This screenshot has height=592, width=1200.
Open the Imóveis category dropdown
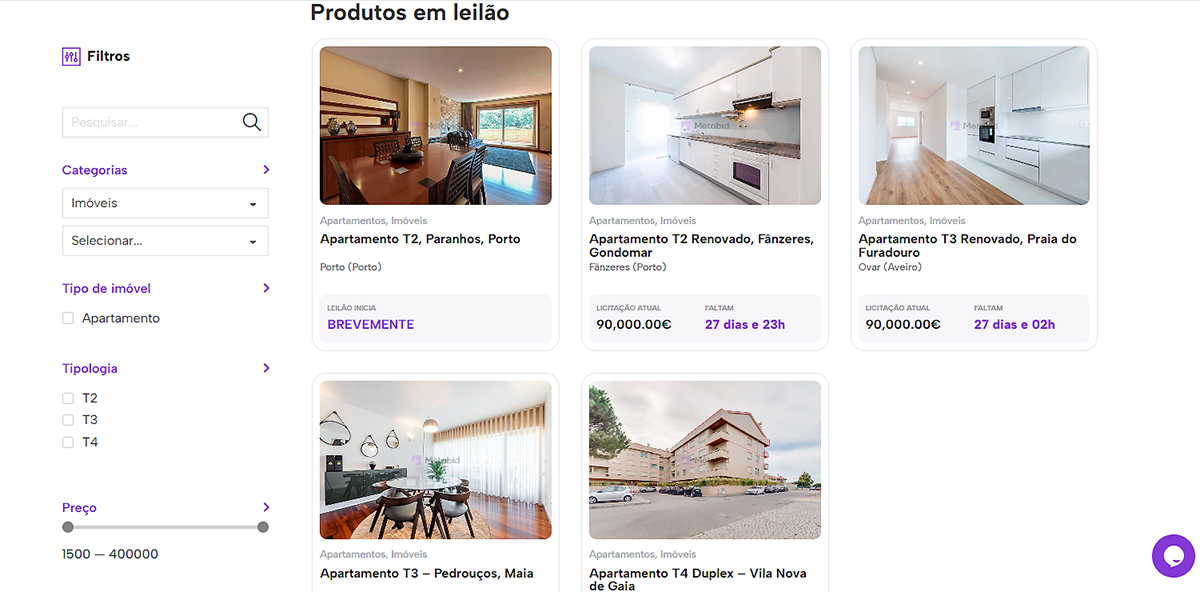point(165,203)
